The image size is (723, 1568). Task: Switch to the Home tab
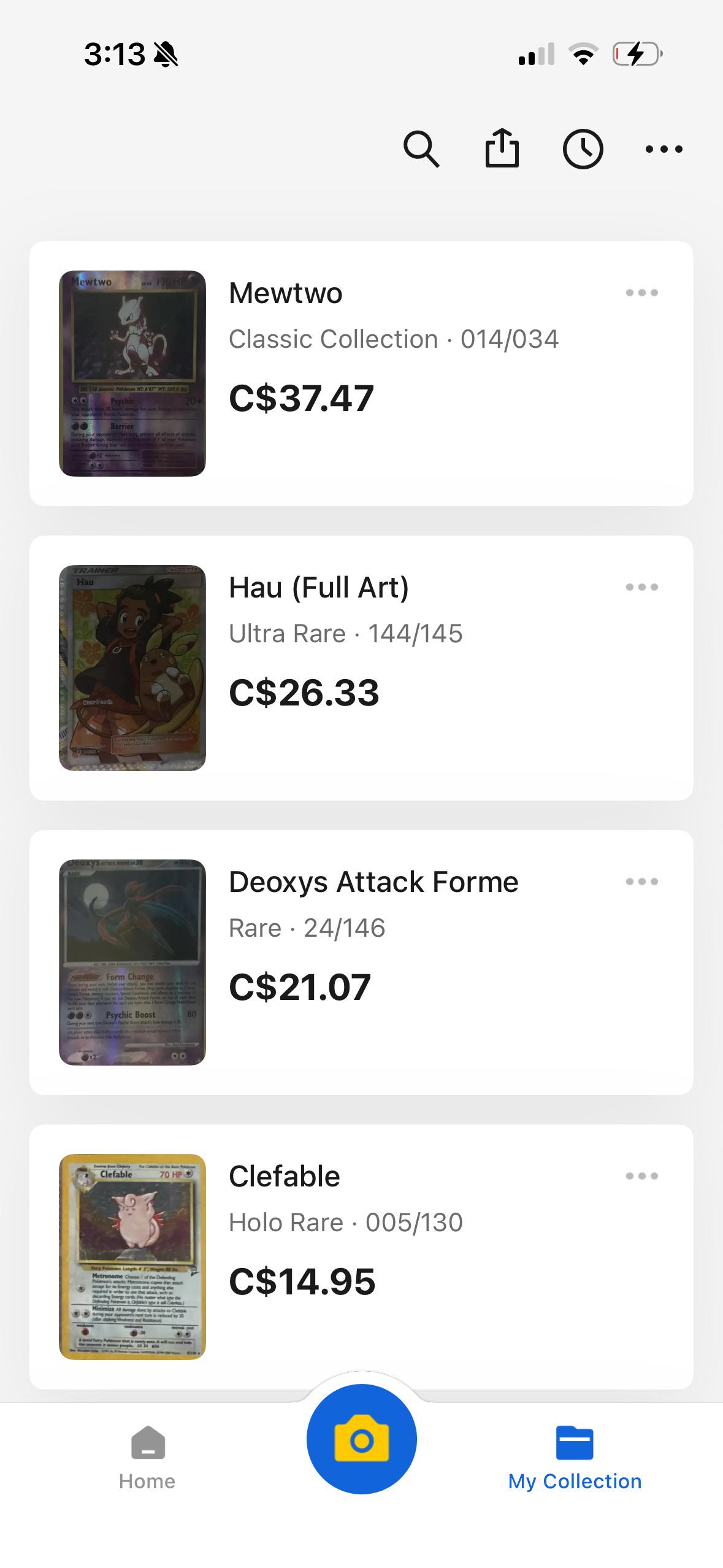pyautogui.click(x=147, y=1459)
